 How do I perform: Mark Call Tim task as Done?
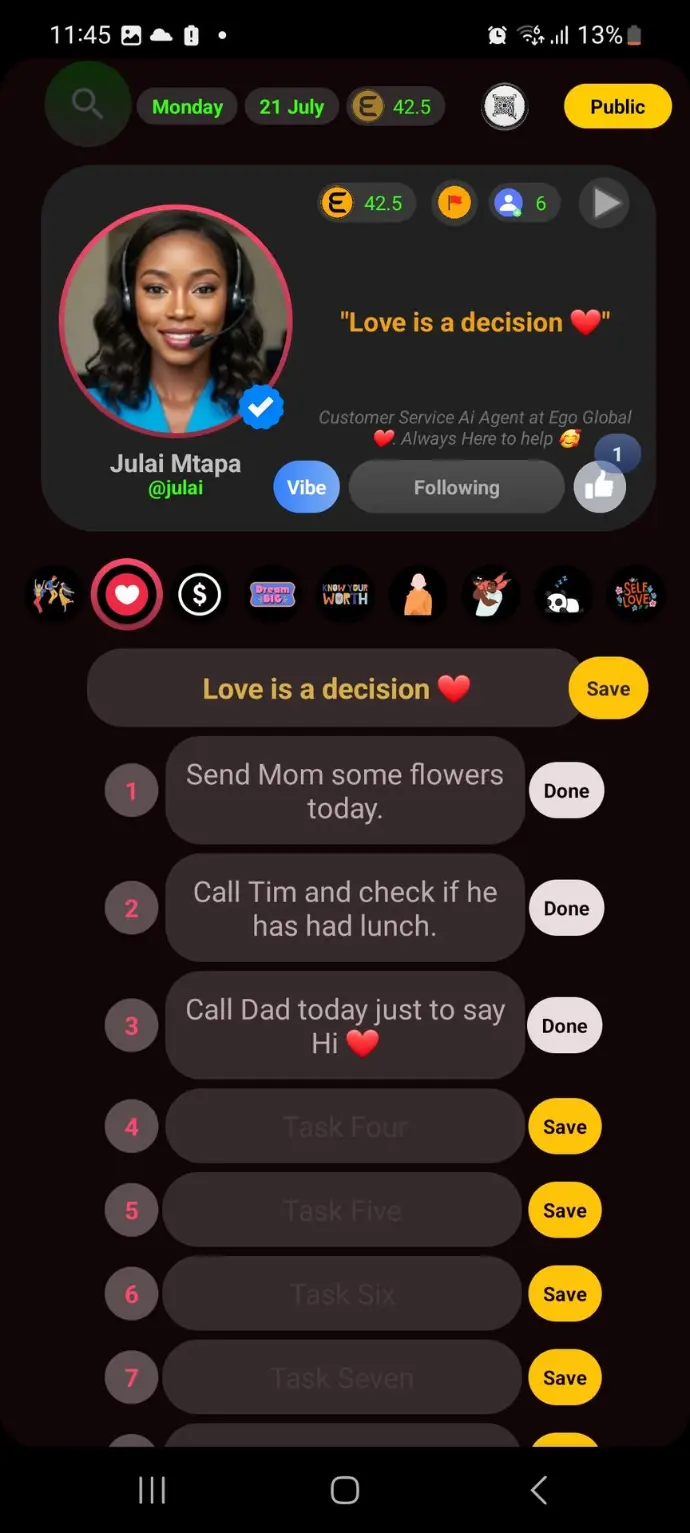coord(566,908)
